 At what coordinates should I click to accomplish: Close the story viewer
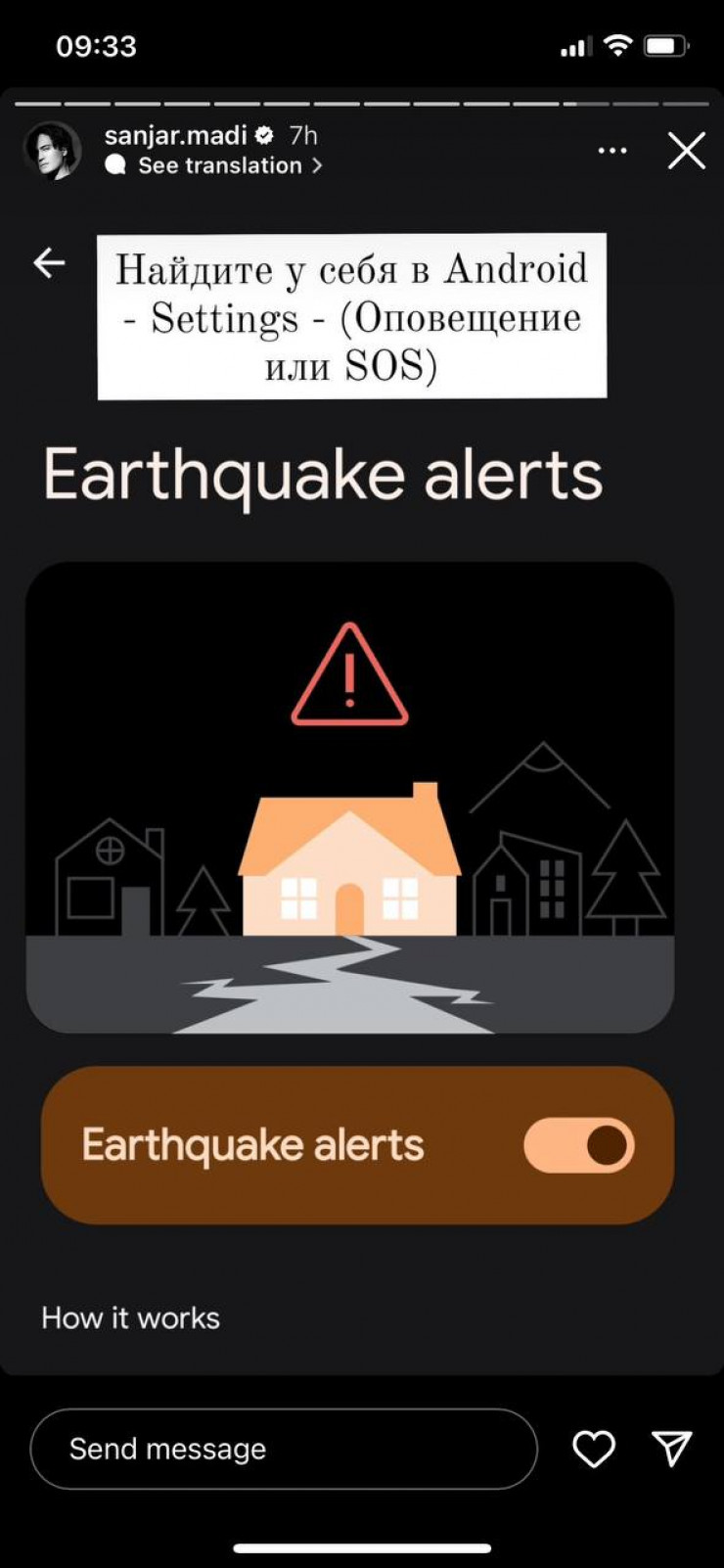[686, 151]
